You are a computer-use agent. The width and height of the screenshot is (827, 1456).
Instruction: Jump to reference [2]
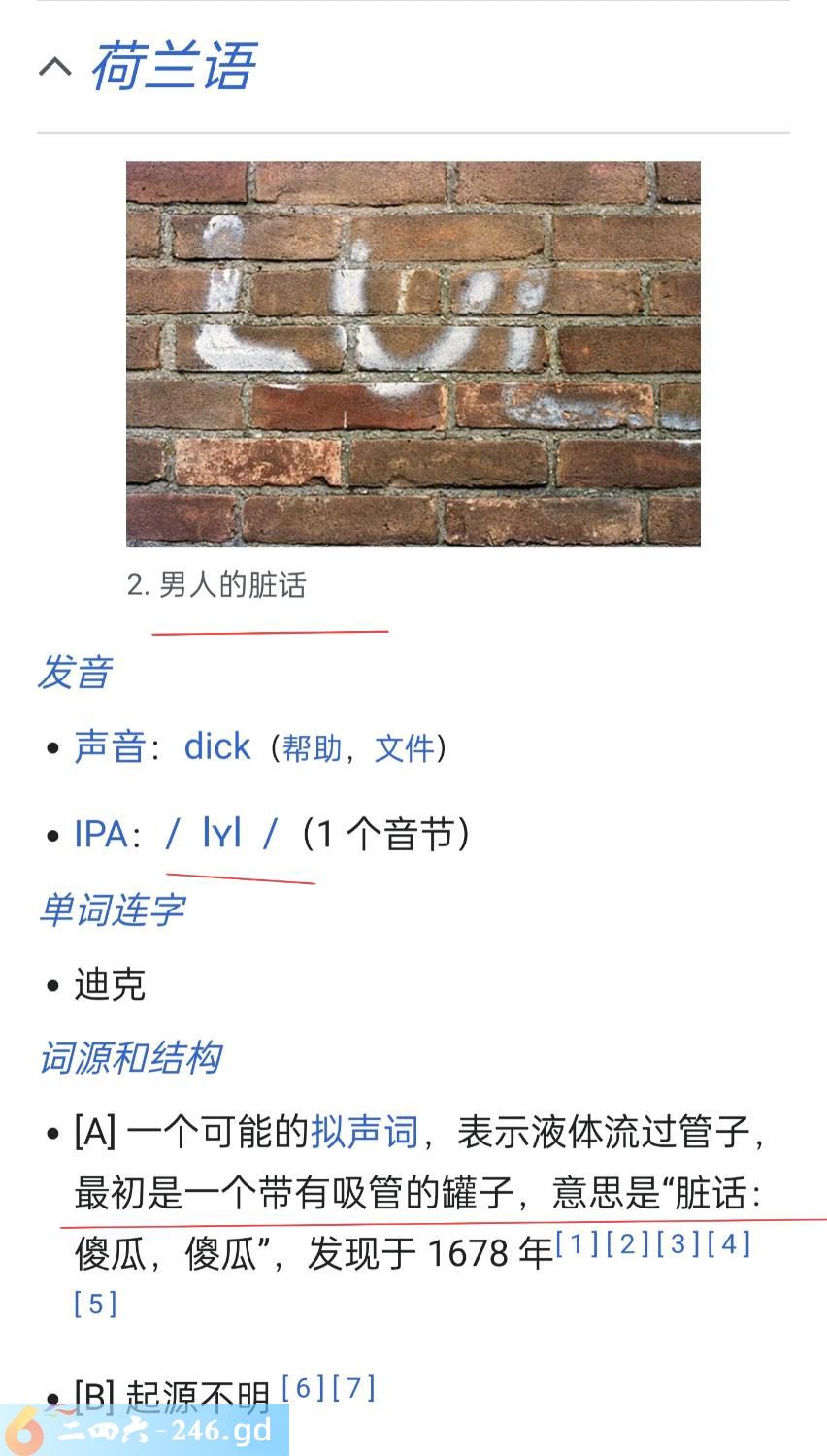coord(627,1243)
